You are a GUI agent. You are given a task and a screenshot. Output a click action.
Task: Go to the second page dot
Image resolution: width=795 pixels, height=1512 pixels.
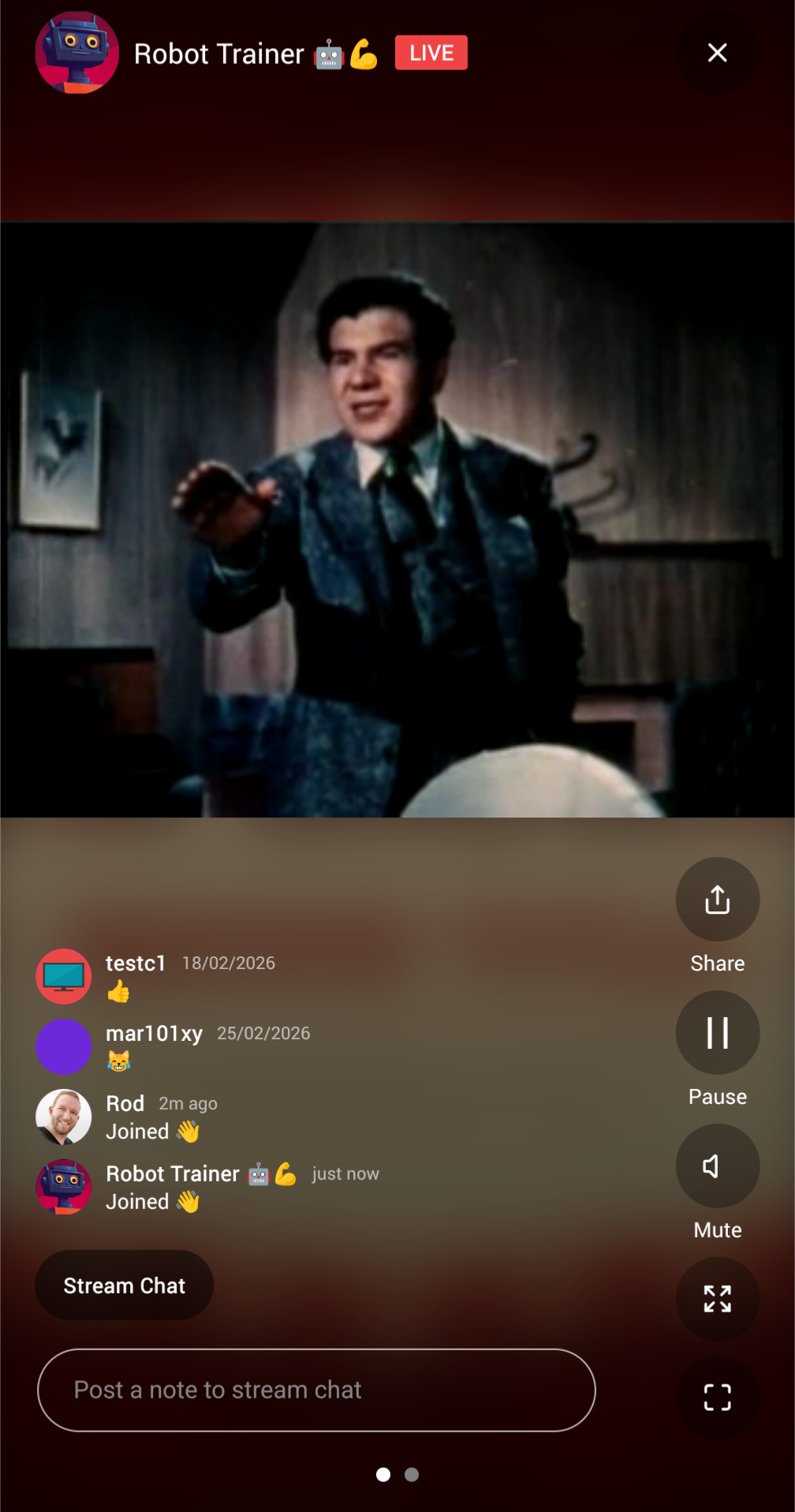[412, 1474]
